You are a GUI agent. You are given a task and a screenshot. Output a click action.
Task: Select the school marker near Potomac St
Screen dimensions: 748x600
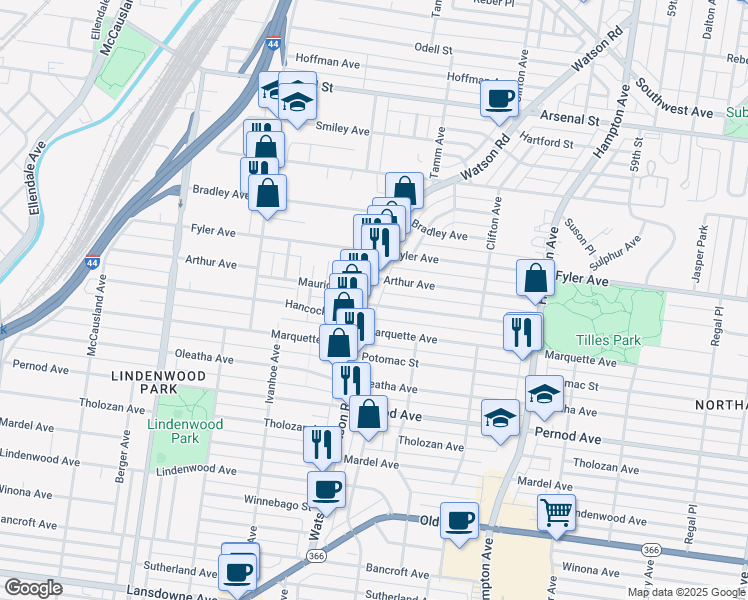544,395
